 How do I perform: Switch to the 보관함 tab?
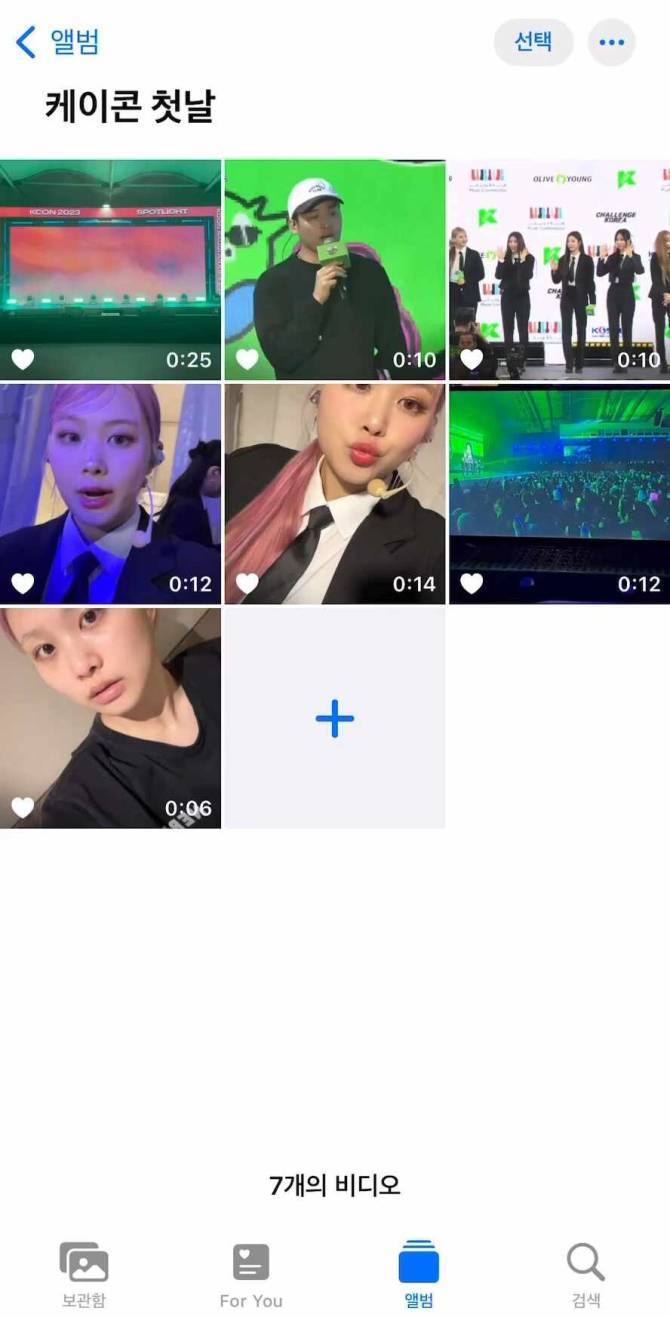[x=84, y=1274]
